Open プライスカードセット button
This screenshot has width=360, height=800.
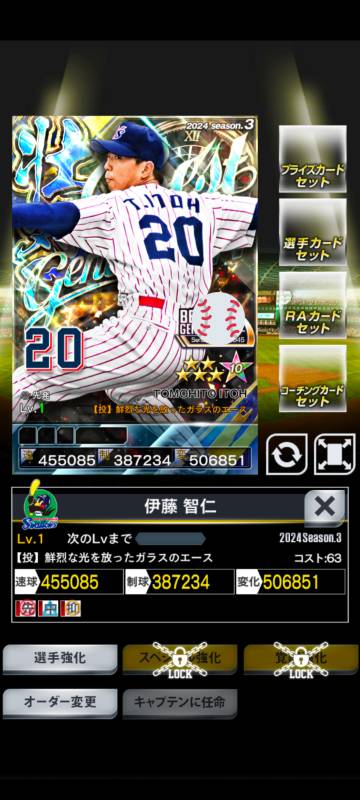coord(313,159)
